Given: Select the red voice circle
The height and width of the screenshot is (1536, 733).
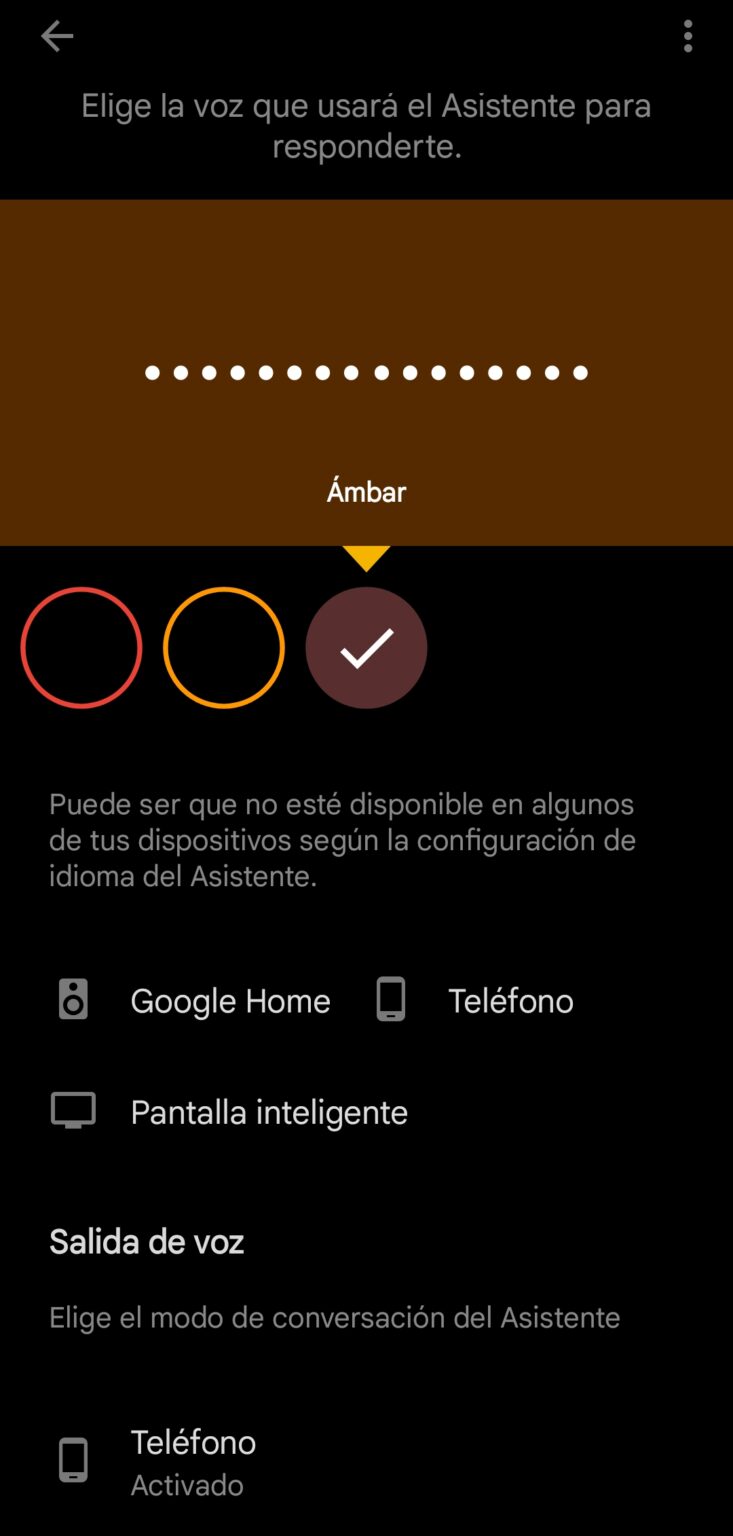Looking at the screenshot, I should (81, 648).
